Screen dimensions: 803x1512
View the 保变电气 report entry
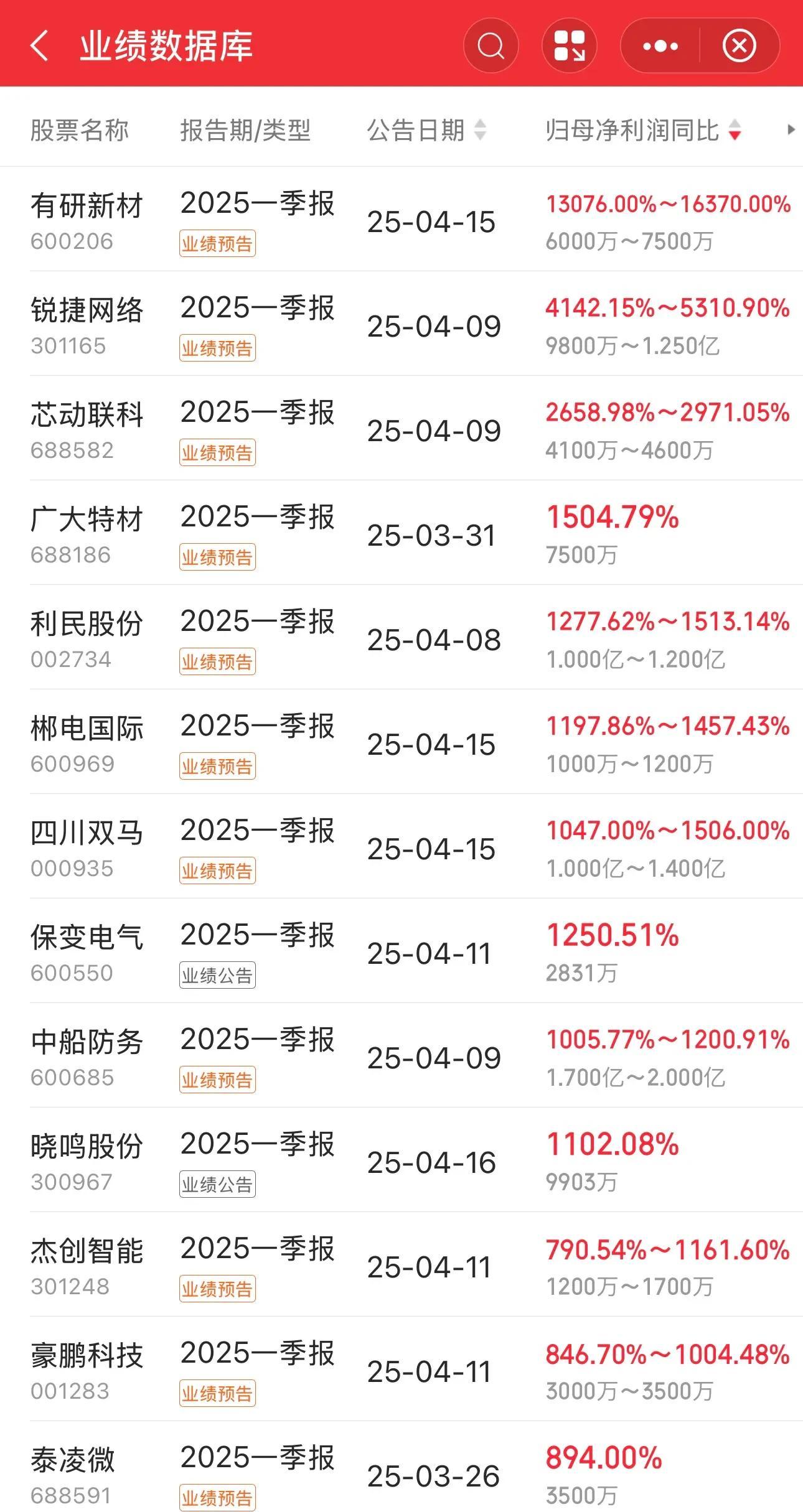point(401,951)
